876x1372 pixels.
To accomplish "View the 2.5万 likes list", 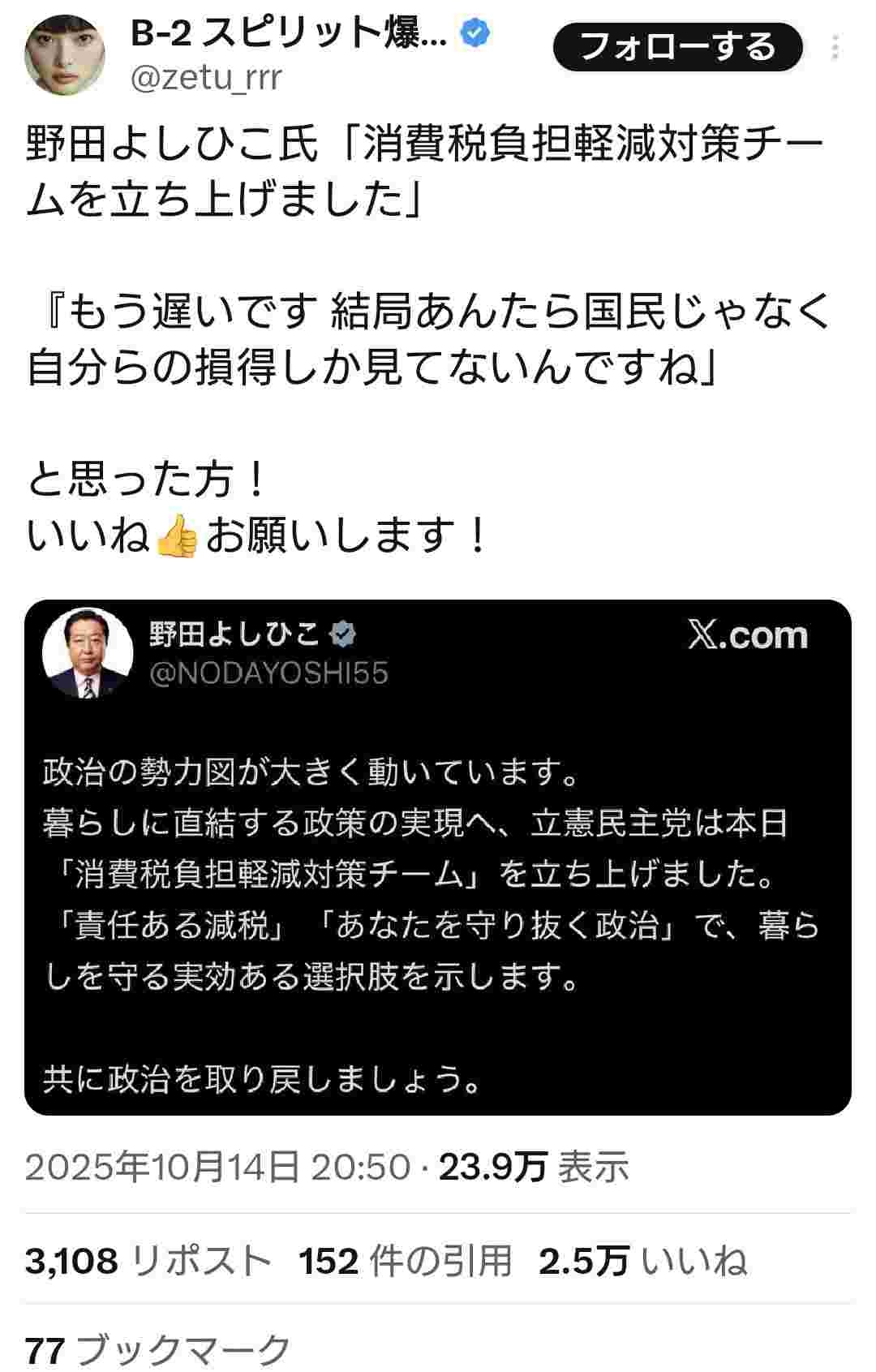I will [x=642, y=1260].
